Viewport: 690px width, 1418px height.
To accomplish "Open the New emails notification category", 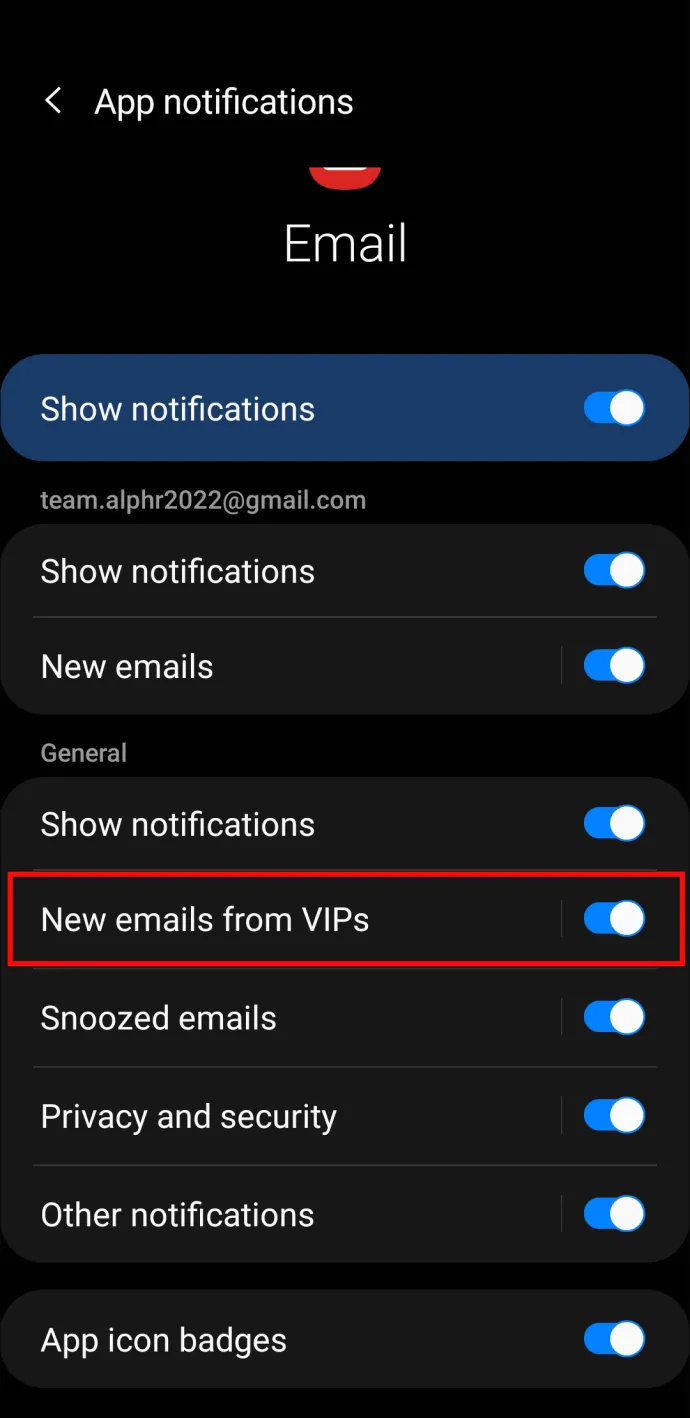I will pyautogui.click(x=127, y=666).
